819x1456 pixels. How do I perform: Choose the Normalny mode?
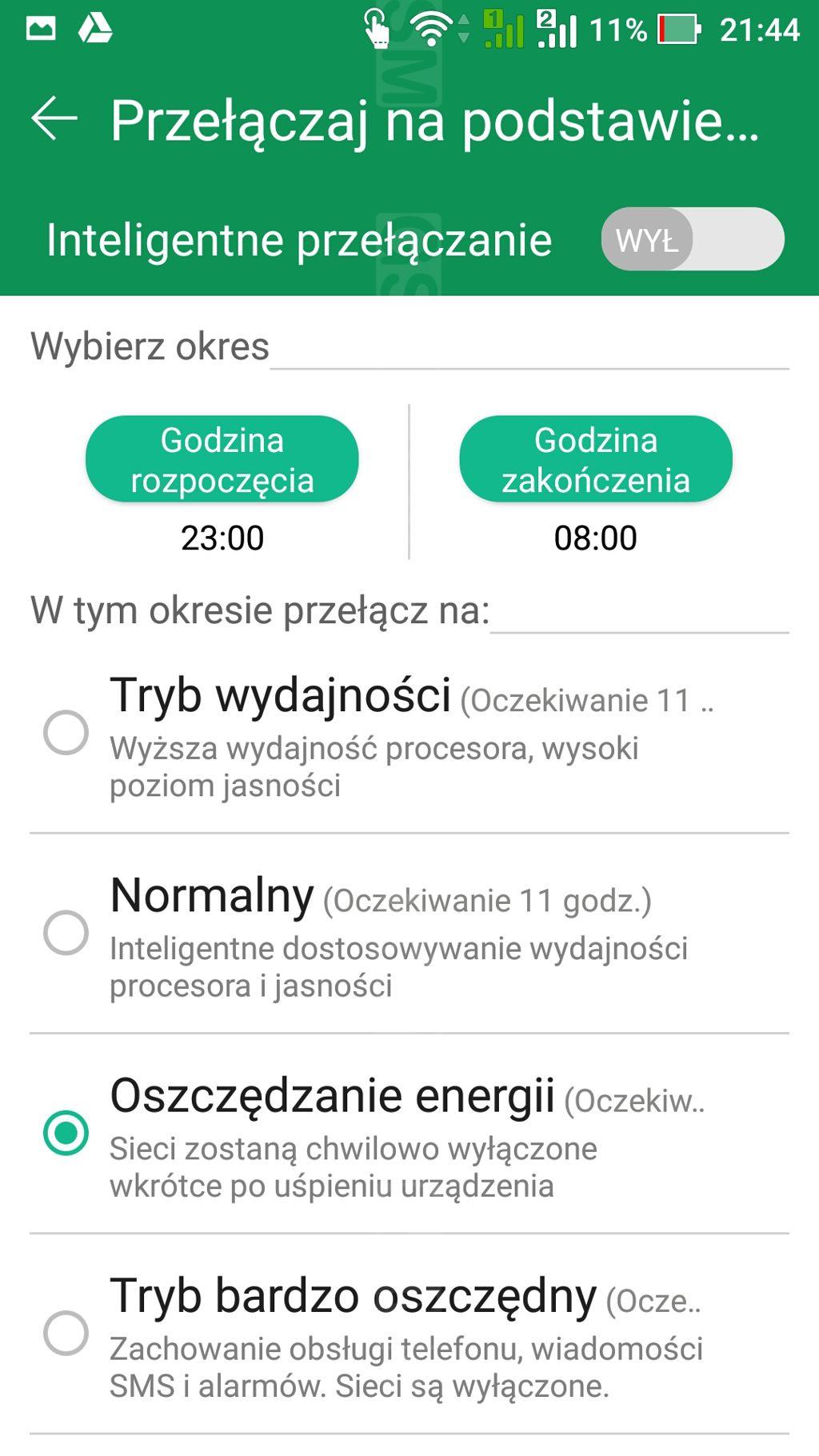[x=409, y=934]
